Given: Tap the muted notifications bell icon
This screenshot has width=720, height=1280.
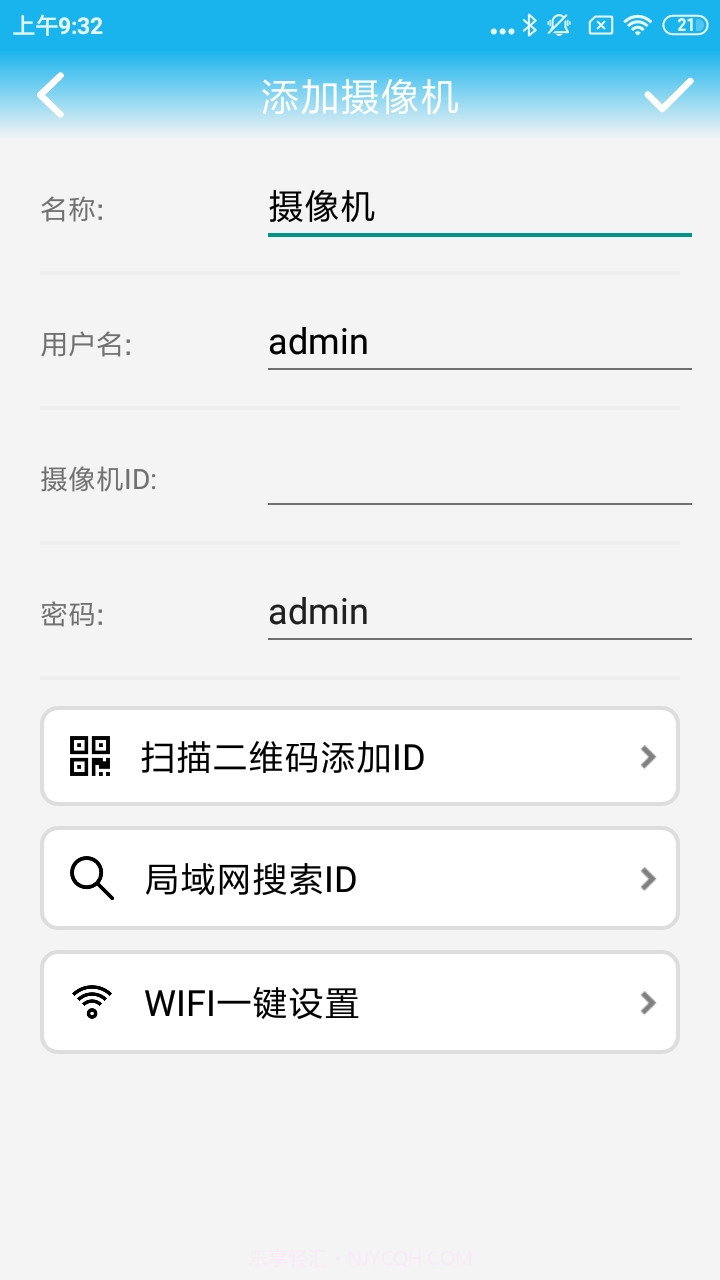Looking at the screenshot, I should (x=560, y=25).
